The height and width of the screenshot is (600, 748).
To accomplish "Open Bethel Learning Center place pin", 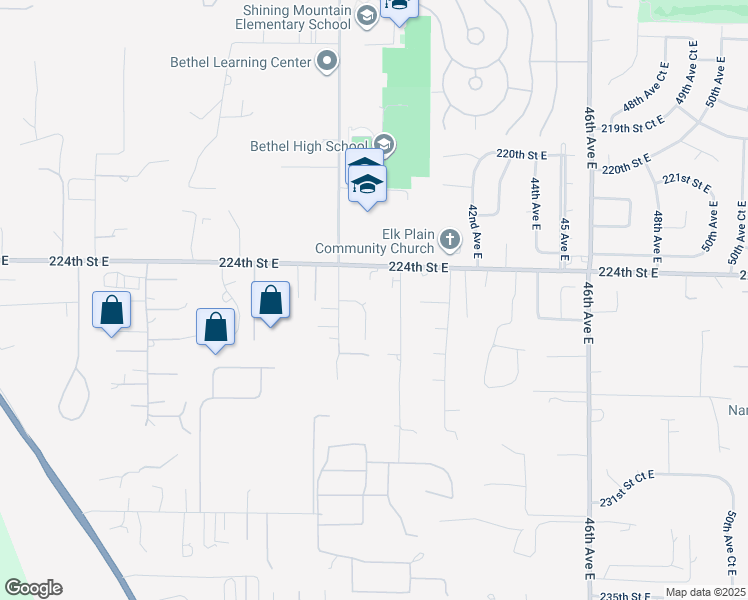I will pyautogui.click(x=327, y=62).
